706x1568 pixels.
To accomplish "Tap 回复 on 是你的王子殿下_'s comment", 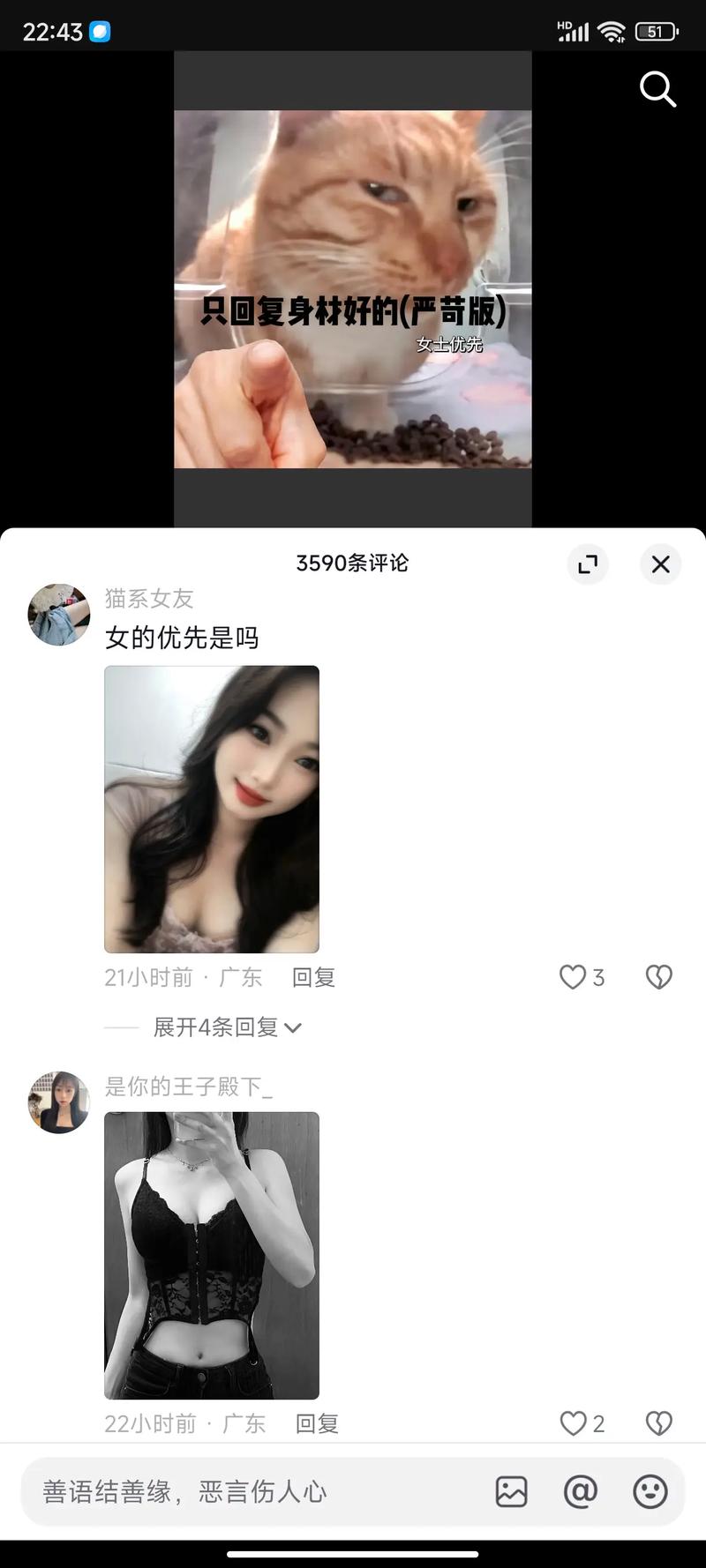I will [x=317, y=1422].
